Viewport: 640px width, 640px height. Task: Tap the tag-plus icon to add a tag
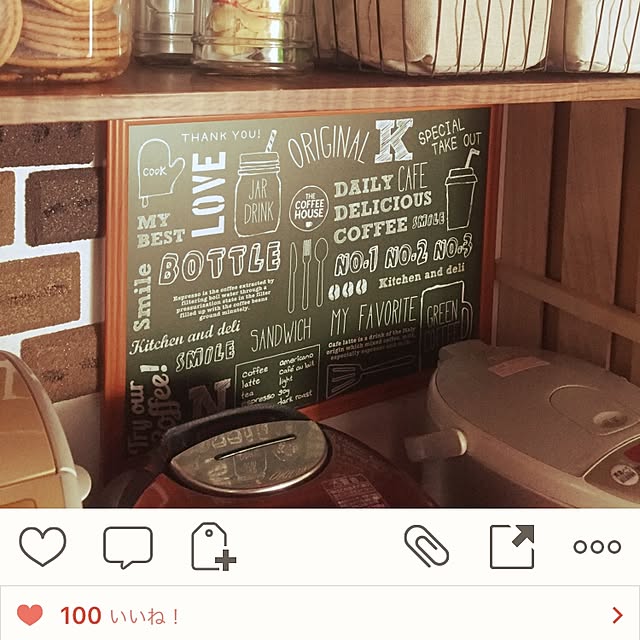(x=213, y=547)
